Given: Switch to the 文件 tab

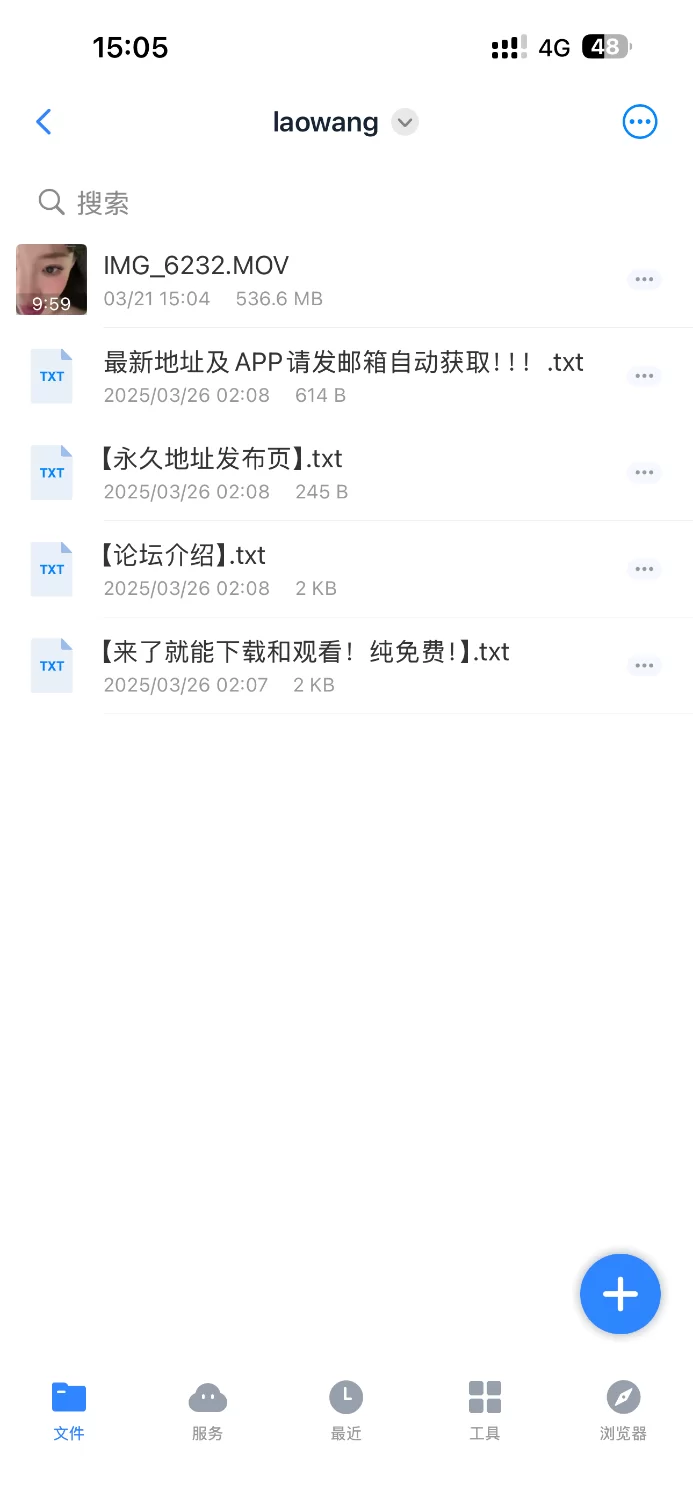Looking at the screenshot, I should pyautogui.click(x=69, y=1410).
